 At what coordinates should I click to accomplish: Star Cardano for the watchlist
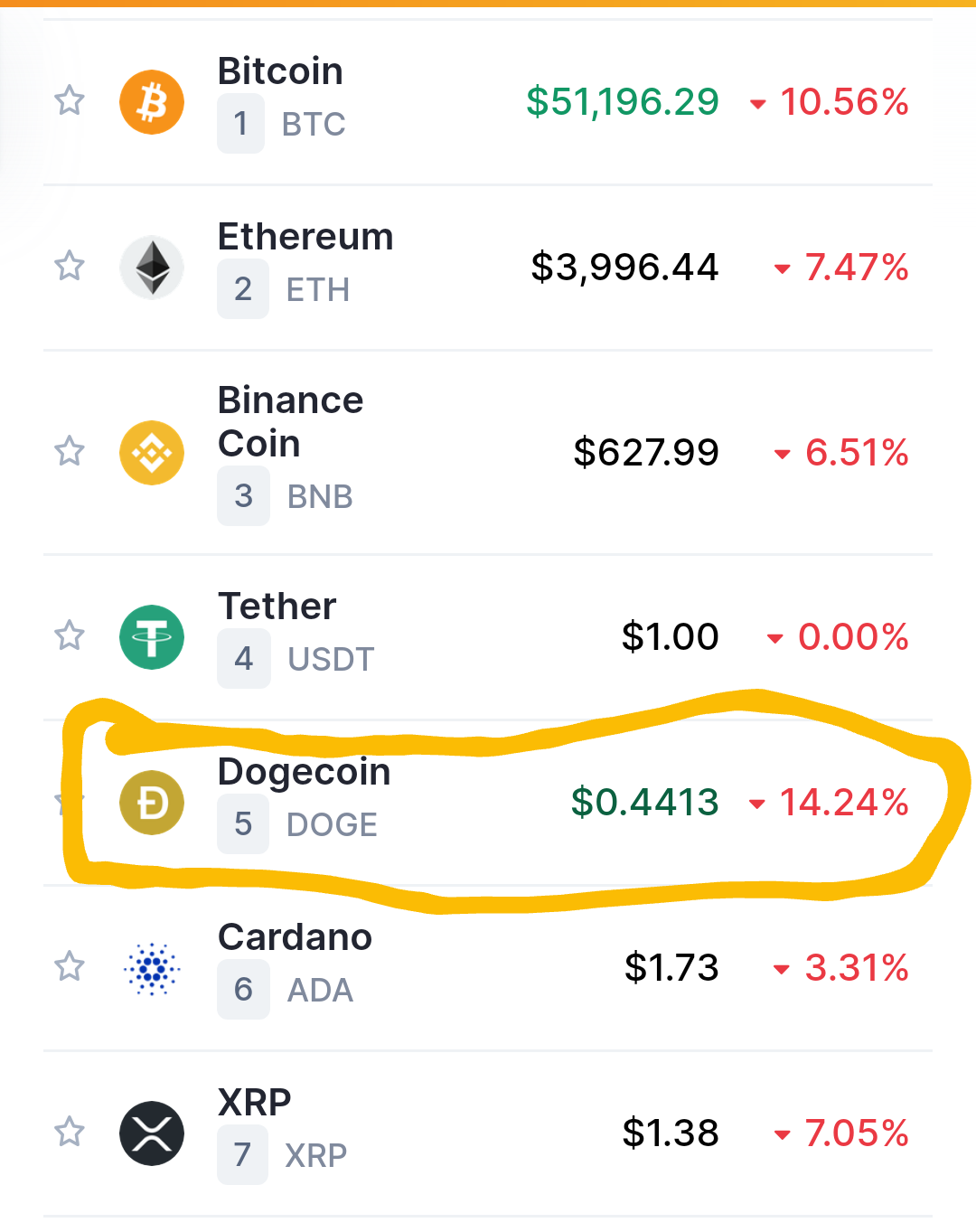pos(70,967)
